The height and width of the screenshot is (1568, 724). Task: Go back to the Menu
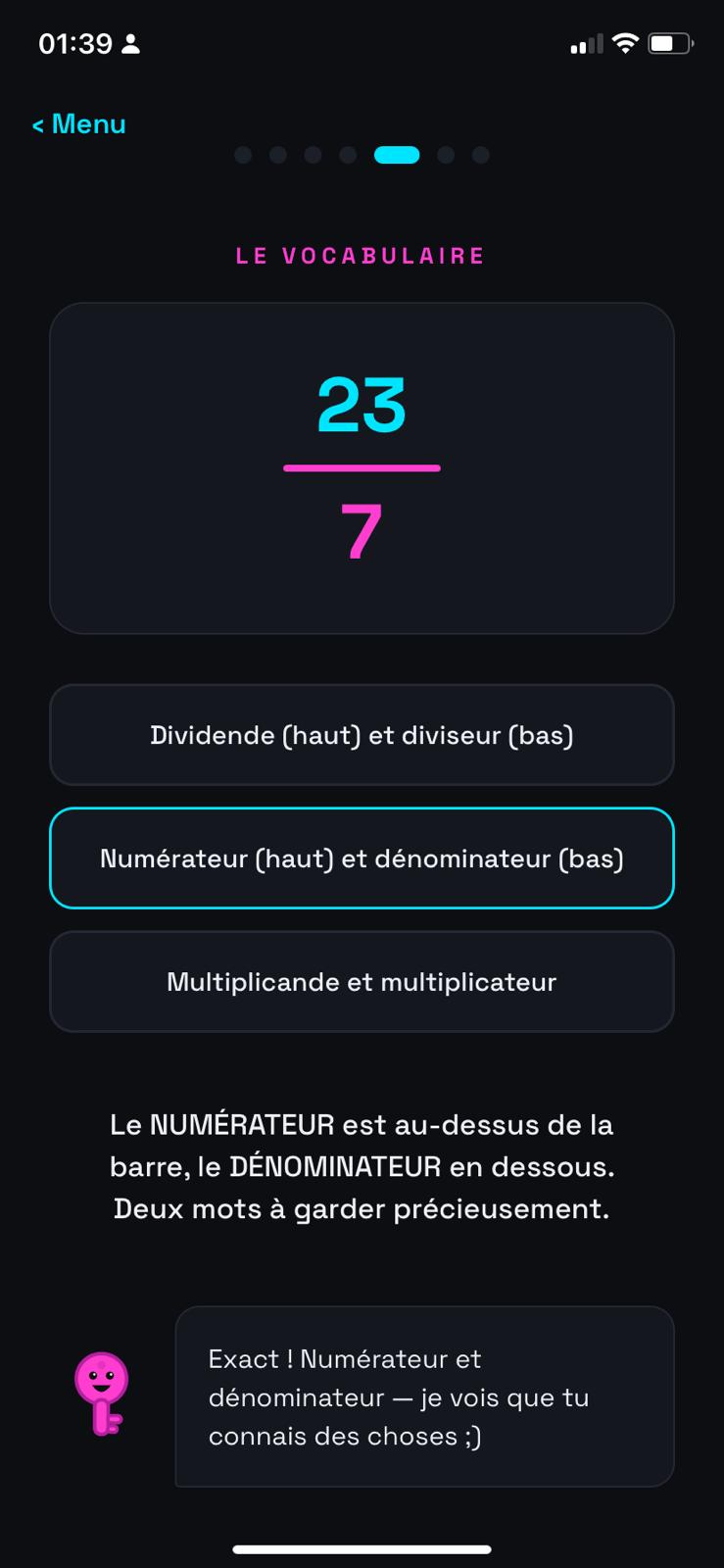[78, 124]
